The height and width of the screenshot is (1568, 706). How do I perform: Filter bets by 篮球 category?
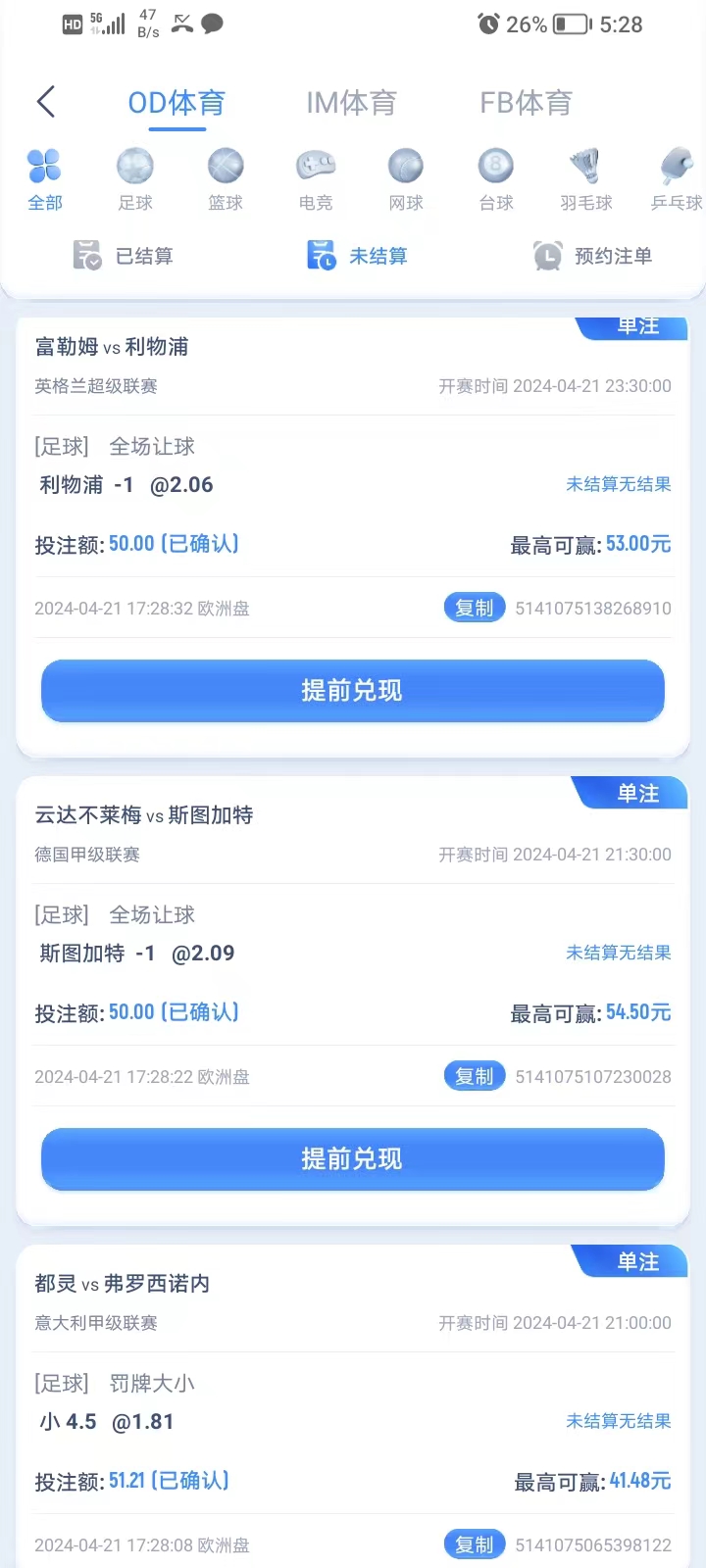click(x=226, y=178)
